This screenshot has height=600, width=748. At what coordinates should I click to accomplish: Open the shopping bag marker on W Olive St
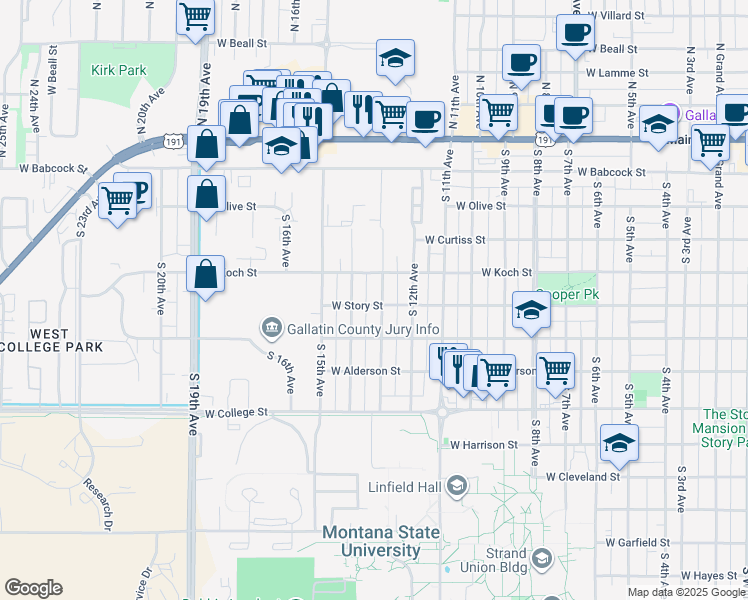[x=205, y=194]
